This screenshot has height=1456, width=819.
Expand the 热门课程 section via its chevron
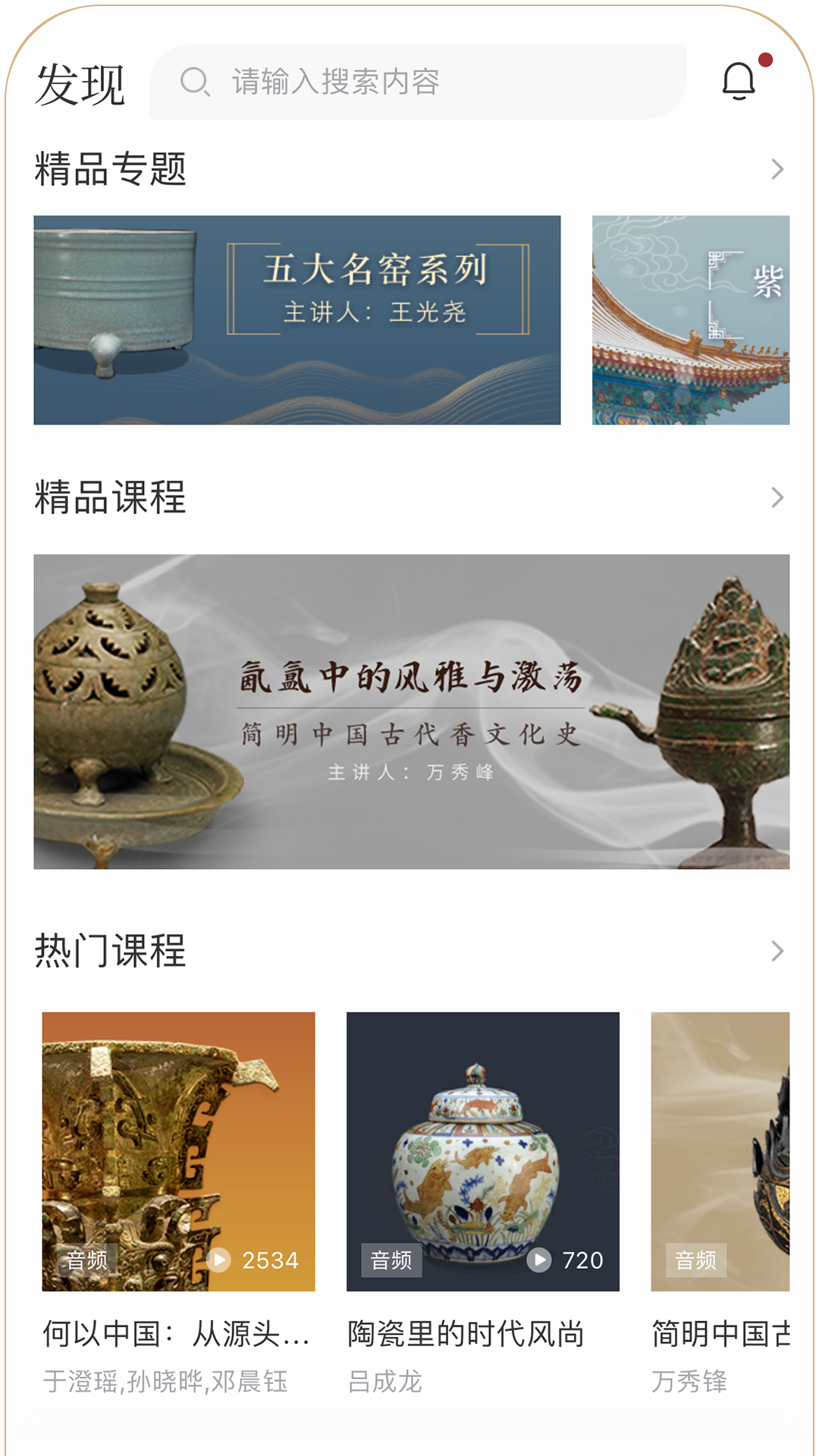777,951
